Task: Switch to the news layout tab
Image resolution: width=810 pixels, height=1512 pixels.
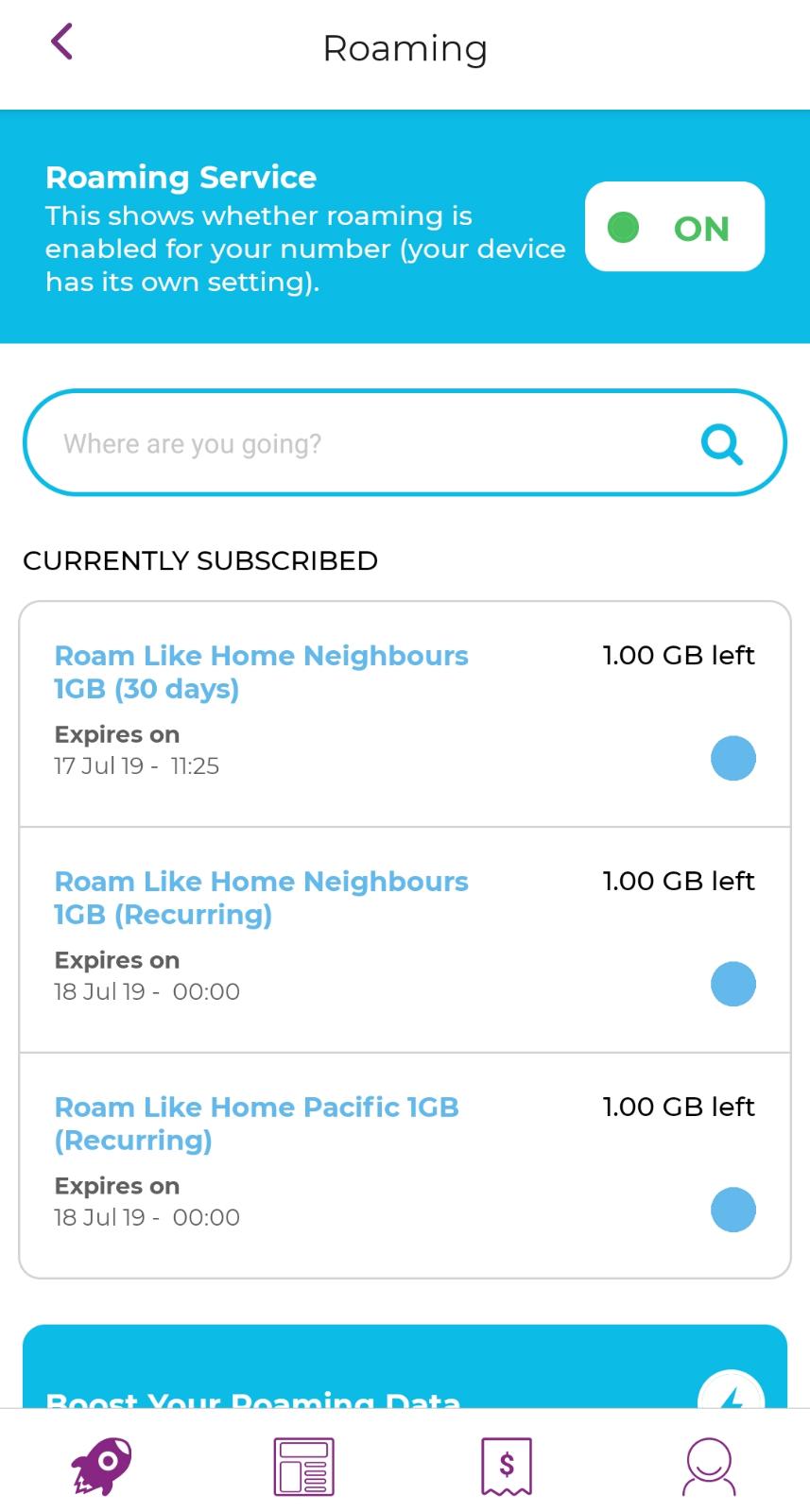Action: pos(303,1467)
